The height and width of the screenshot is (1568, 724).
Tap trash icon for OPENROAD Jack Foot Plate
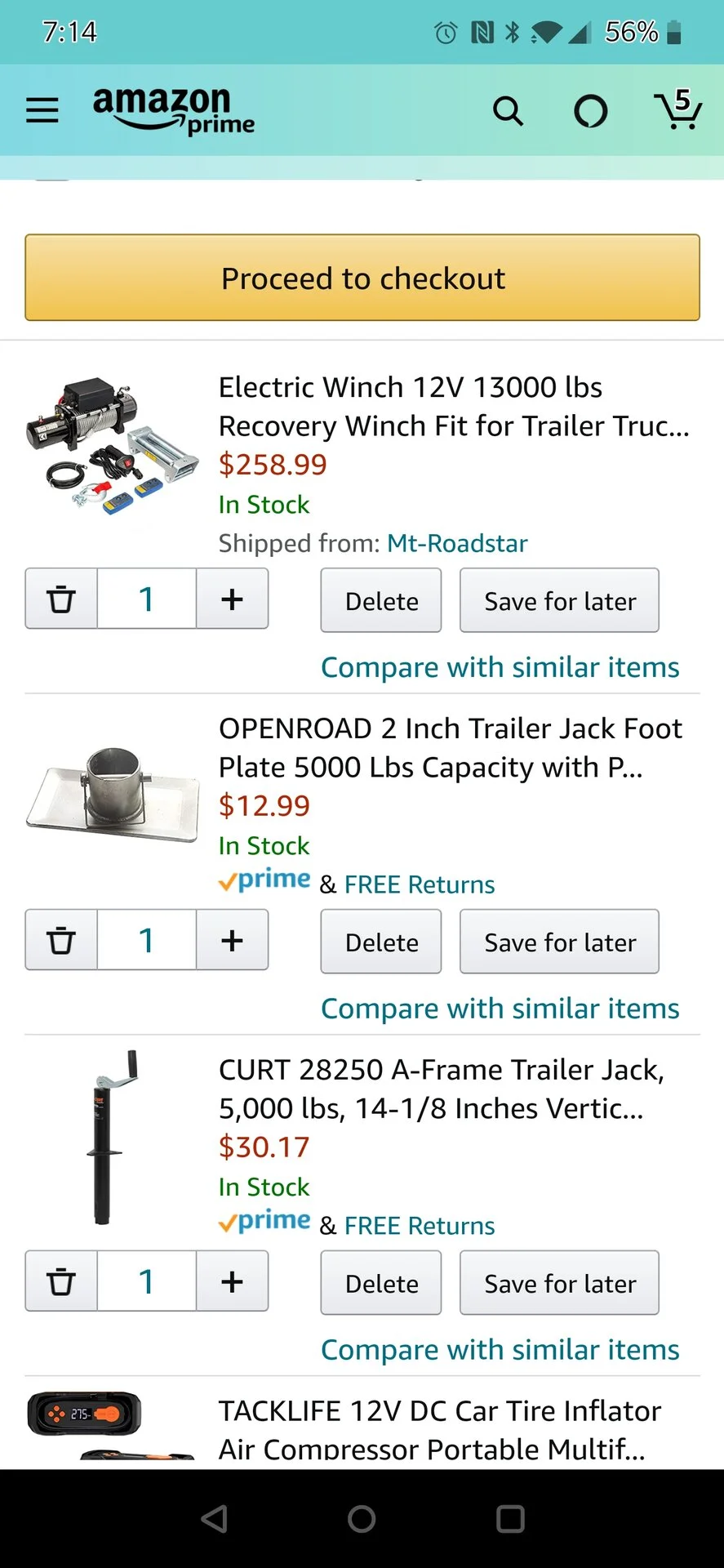(x=61, y=940)
